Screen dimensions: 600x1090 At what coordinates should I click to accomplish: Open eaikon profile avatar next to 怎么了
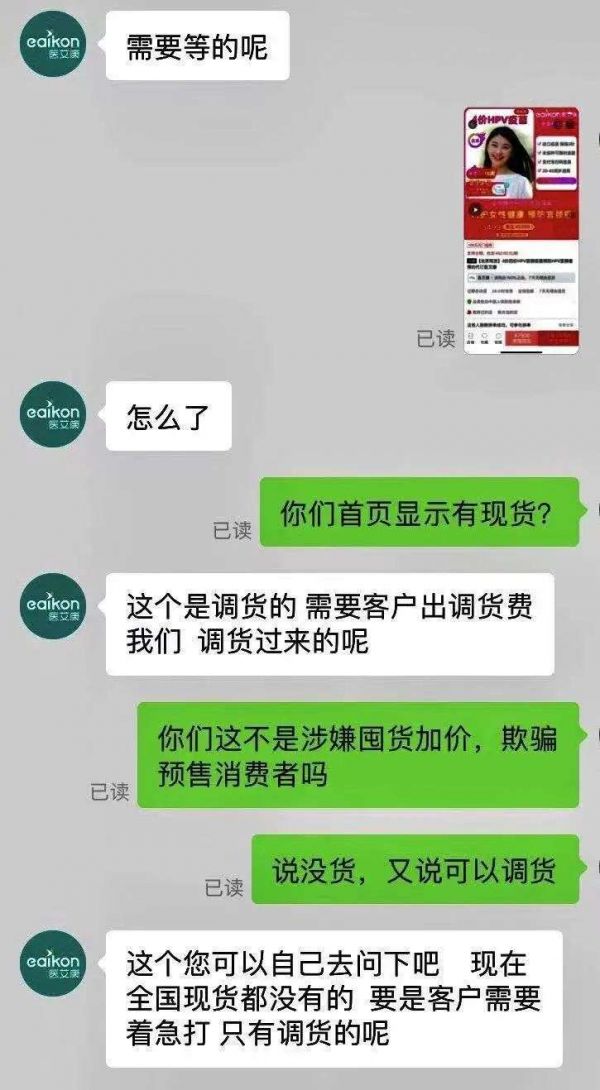pyautogui.click(x=53, y=416)
